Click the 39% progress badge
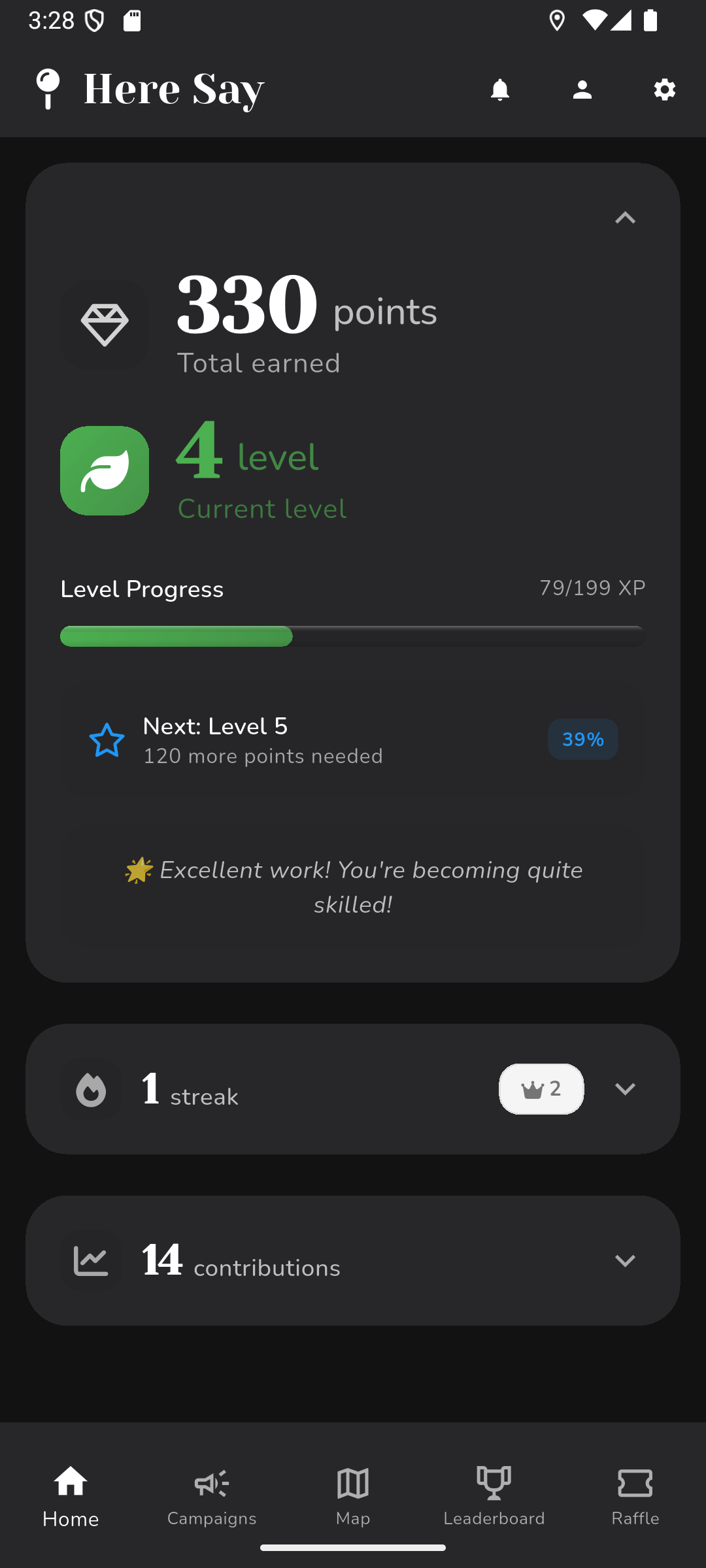Image resolution: width=706 pixels, height=1568 pixels. coord(582,739)
